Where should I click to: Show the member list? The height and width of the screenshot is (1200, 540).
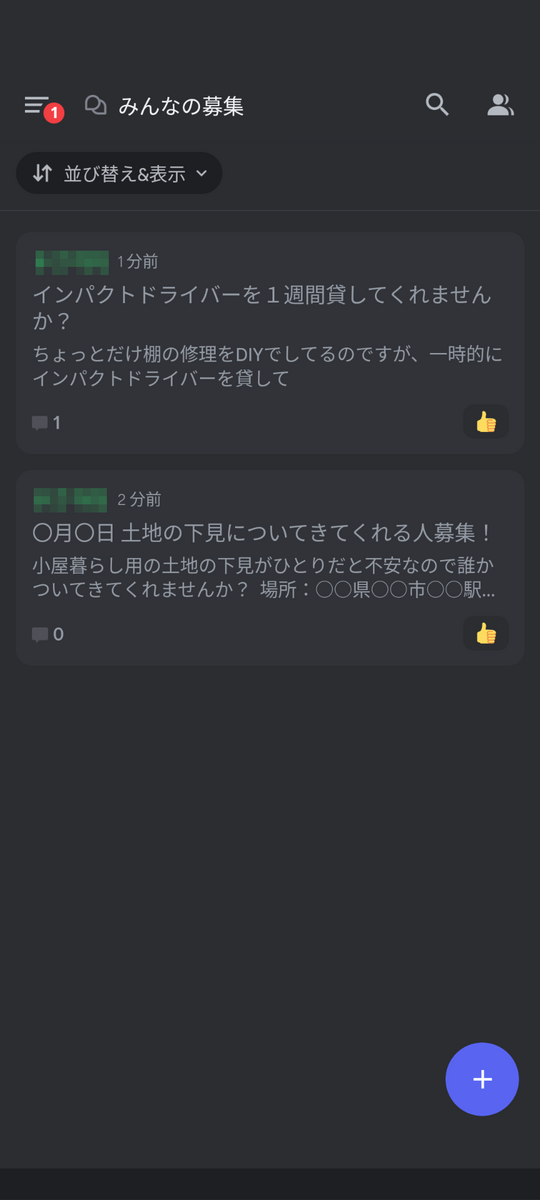[x=500, y=105]
